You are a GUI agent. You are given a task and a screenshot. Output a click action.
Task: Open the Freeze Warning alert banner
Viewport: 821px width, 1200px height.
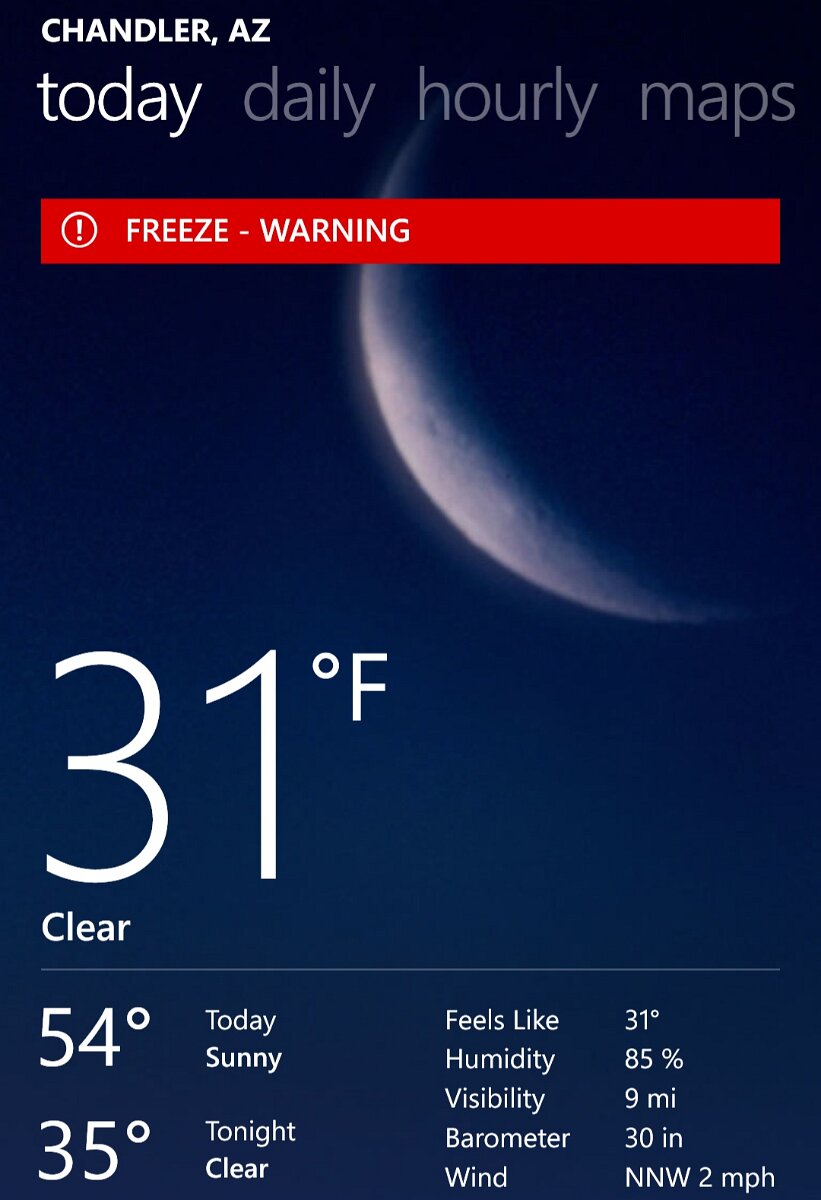tap(410, 231)
